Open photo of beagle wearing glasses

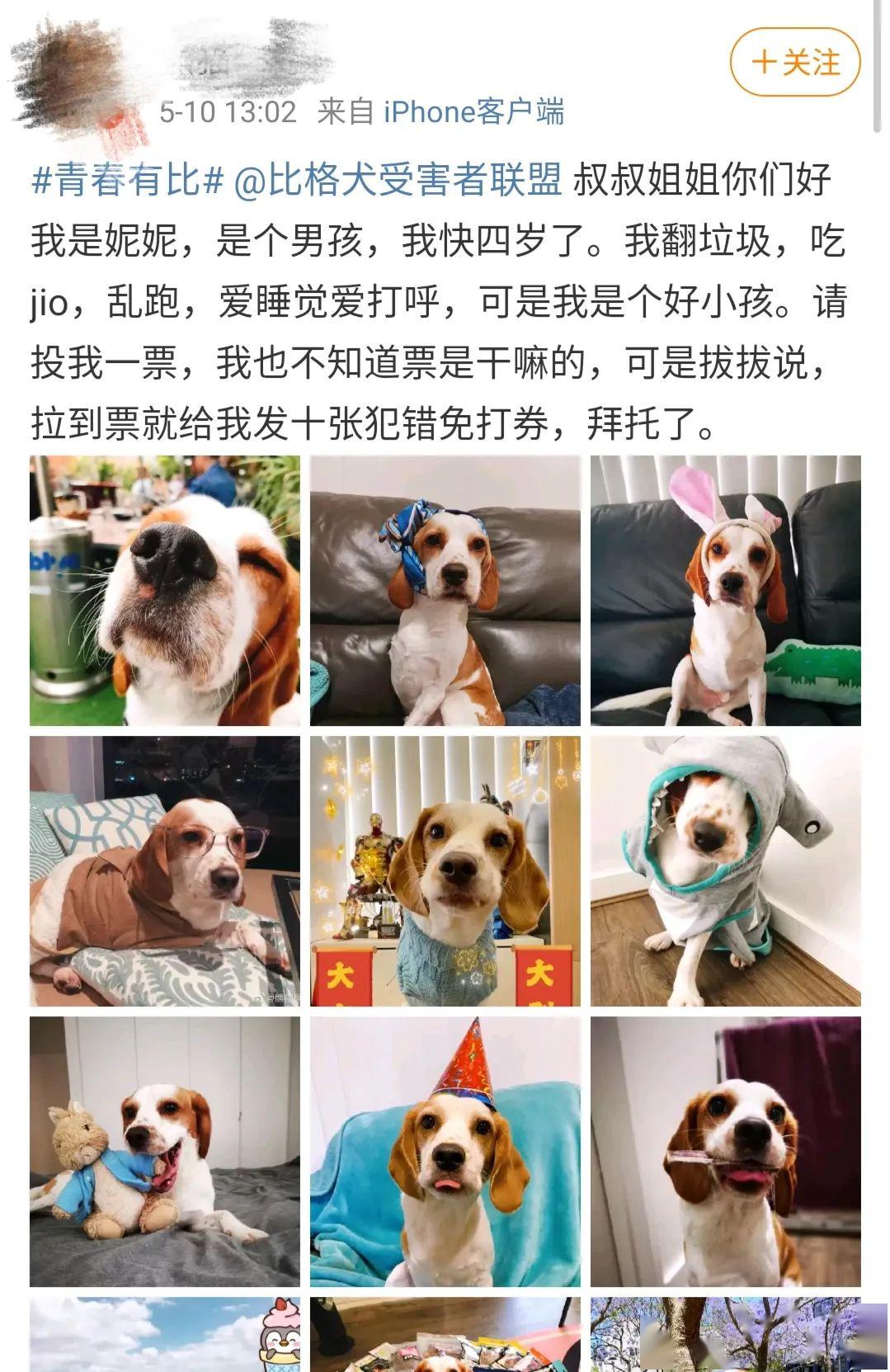click(165, 871)
